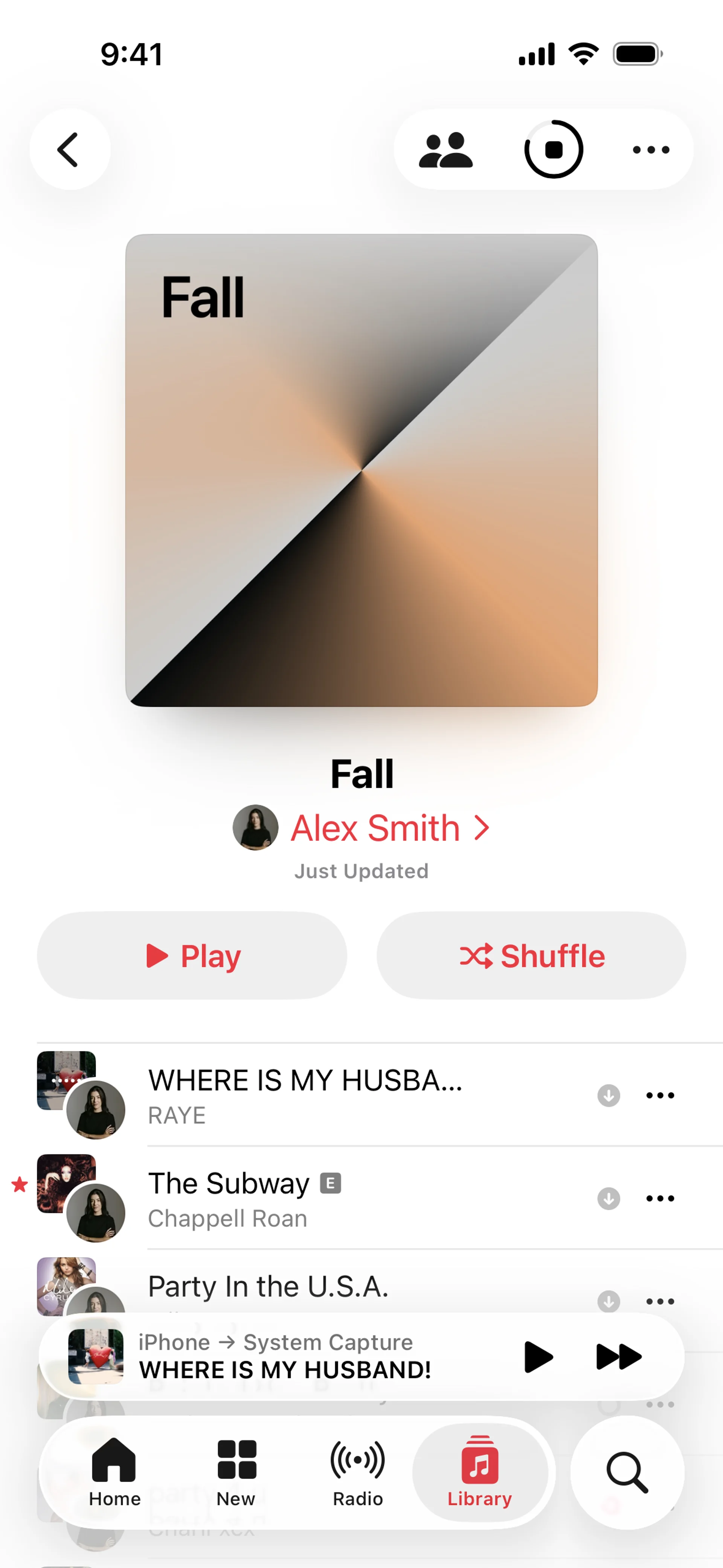Skip to the next track in mini player
This screenshot has width=723, height=1568.
pos(618,1356)
